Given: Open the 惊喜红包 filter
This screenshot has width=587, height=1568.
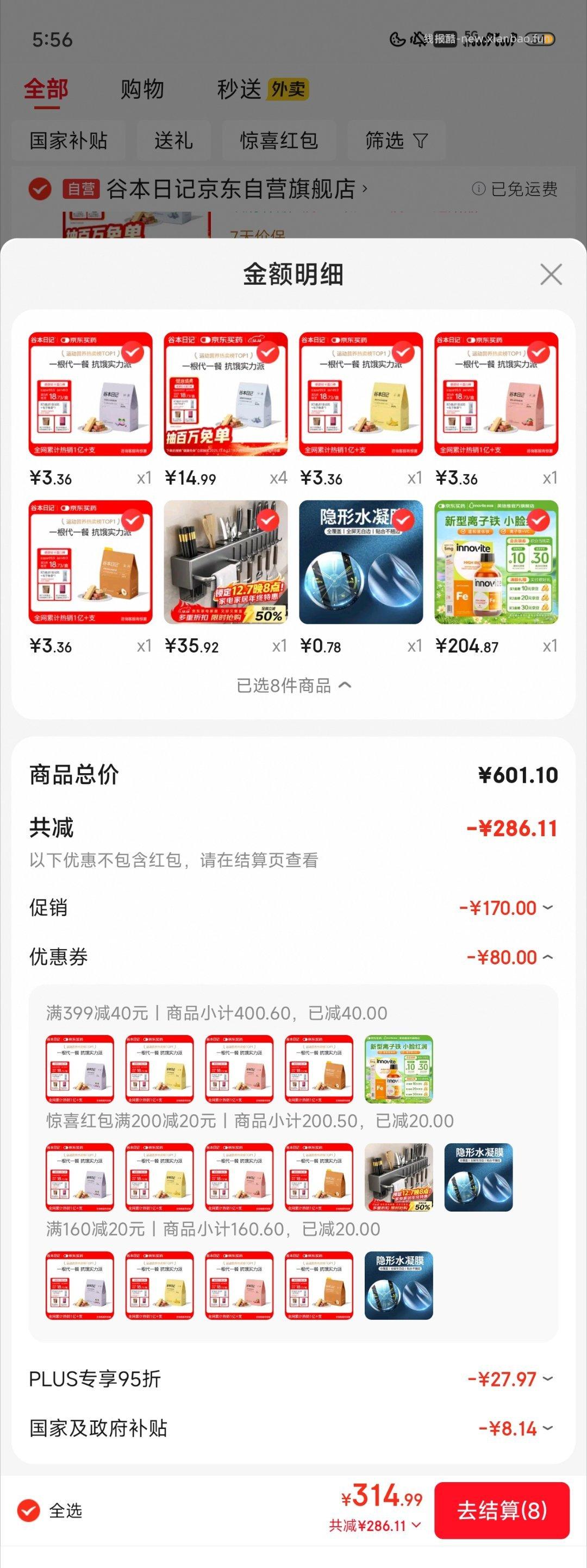Looking at the screenshot, I should click(x=280, y=140).
